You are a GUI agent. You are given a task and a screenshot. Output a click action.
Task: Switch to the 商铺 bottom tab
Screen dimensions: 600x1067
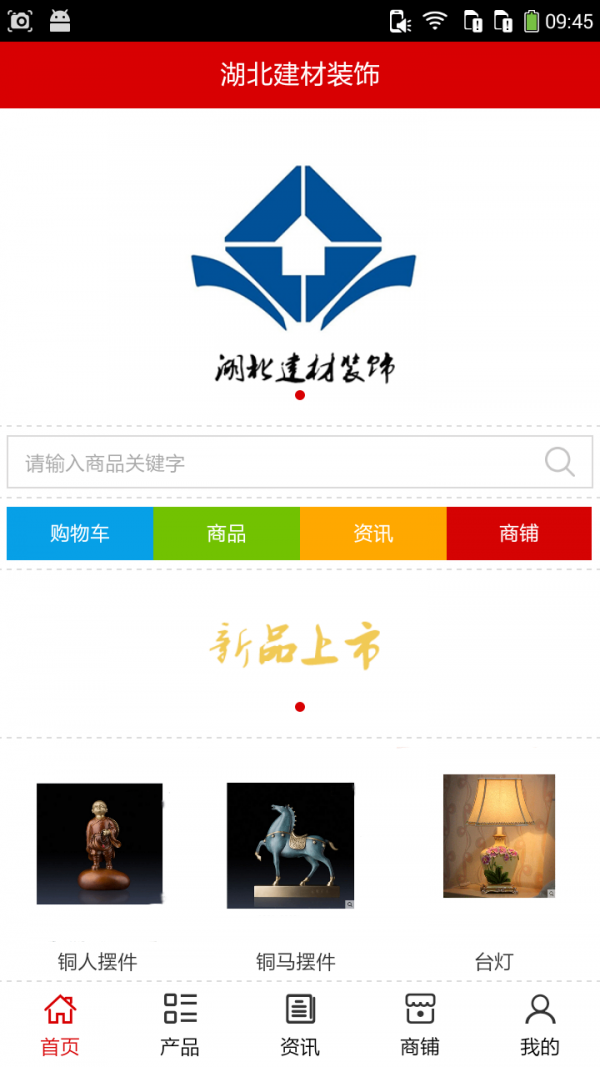click(x=420, y=1024)
